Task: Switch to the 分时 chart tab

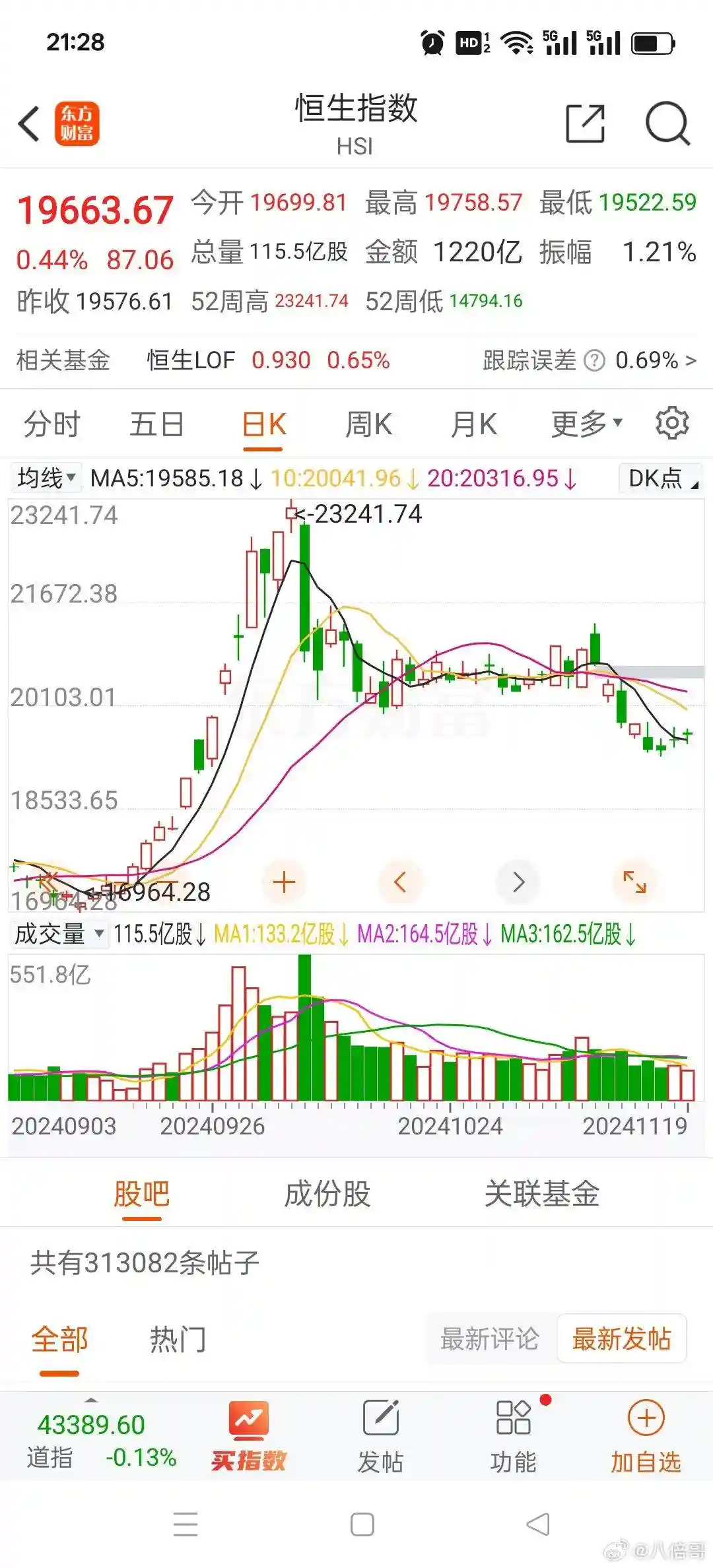Action: click(x=52, y=424)
